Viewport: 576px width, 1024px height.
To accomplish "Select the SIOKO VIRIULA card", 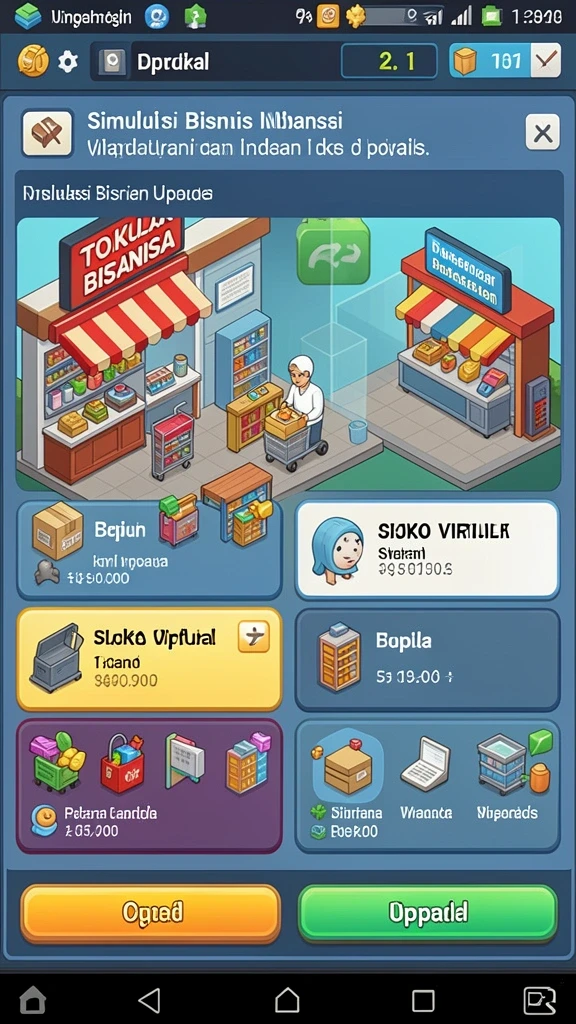I will [x=427, y=550].
